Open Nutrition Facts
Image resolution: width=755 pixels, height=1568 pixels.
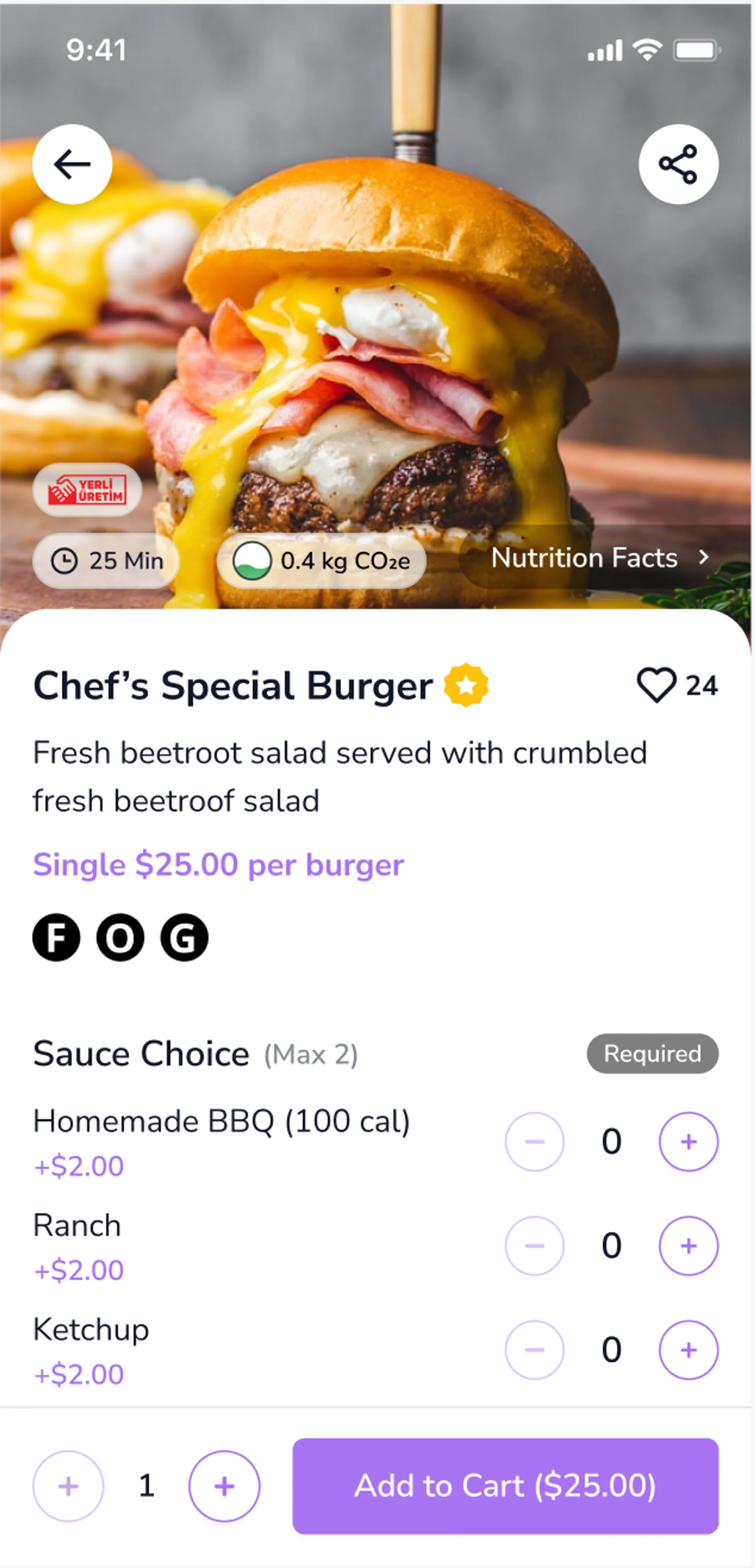point(600,558)
